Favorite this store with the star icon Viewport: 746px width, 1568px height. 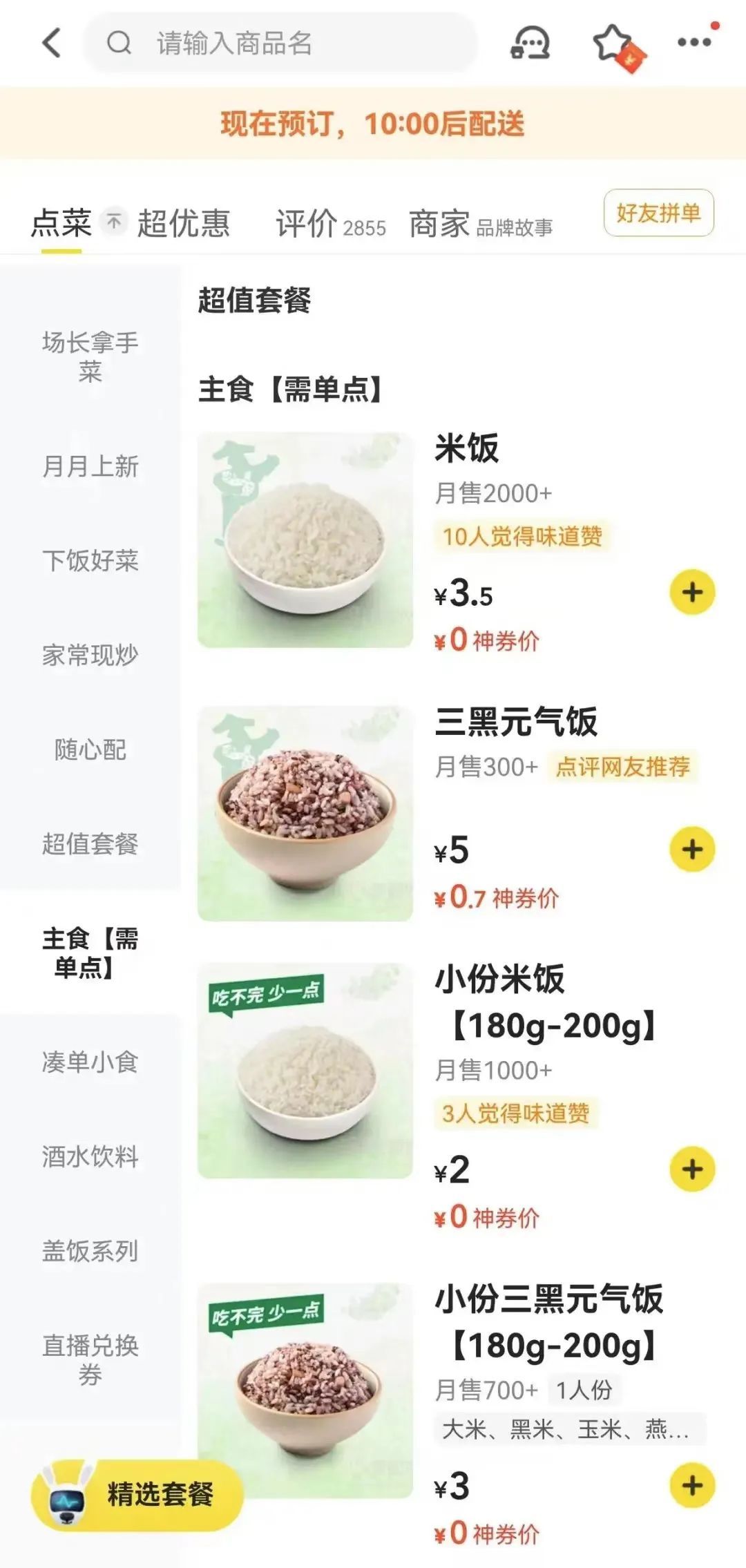(613, 43)
